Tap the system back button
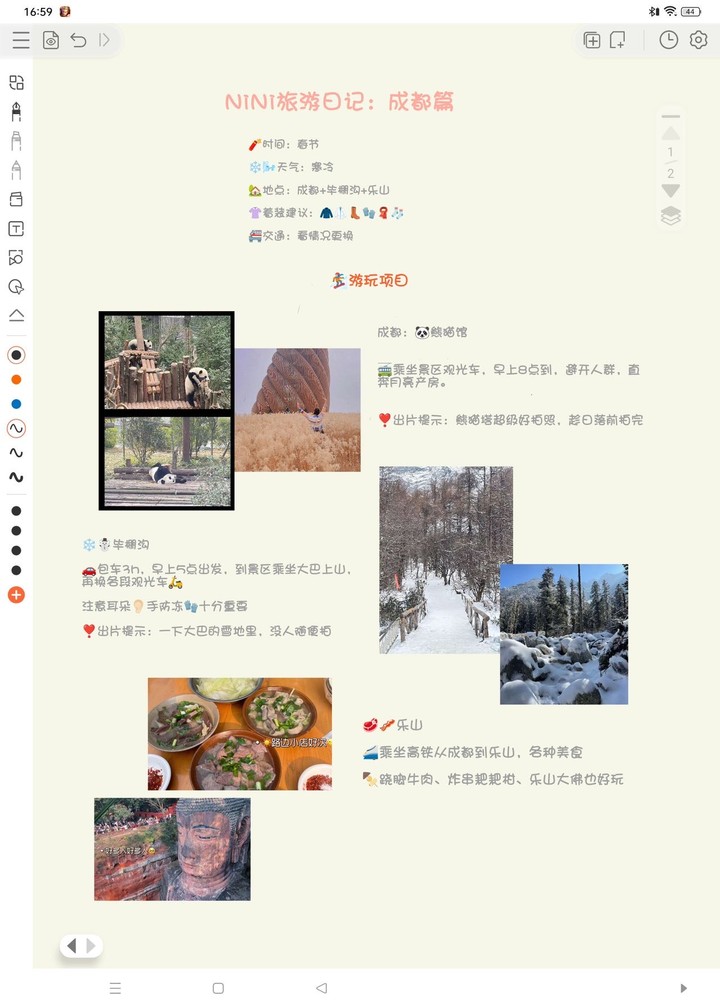Viewport: 720px width, 1008px height. [321, 988]
